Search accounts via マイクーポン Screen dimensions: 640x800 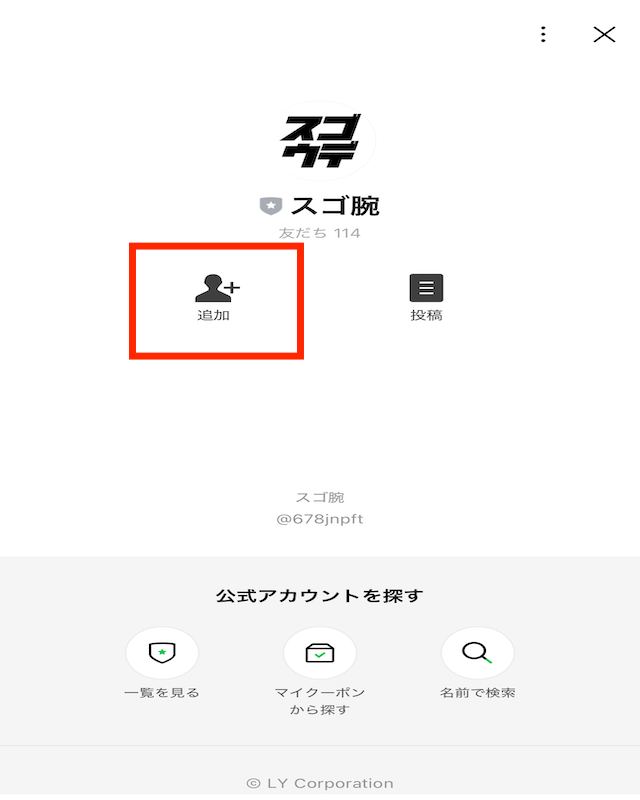click(x=320, y=654)
